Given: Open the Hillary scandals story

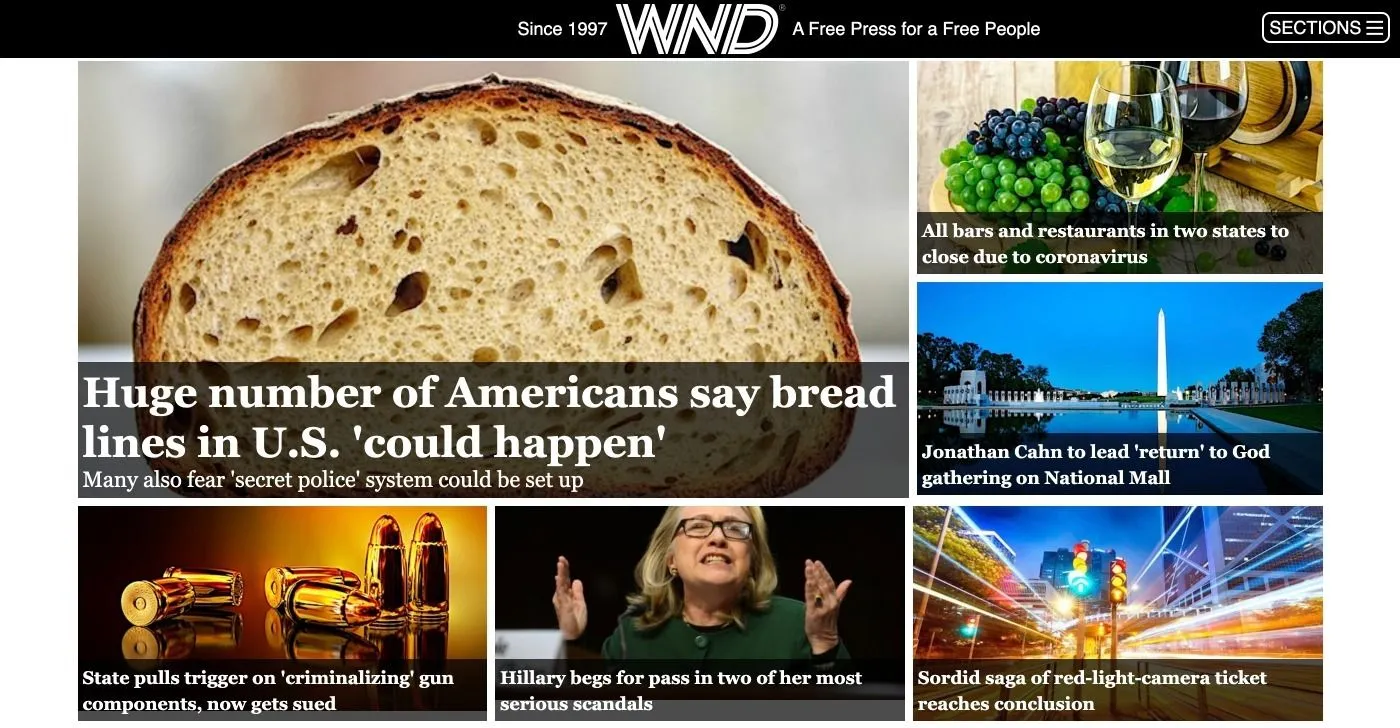Looking at the screenshot, I should (x=680, y=690).
